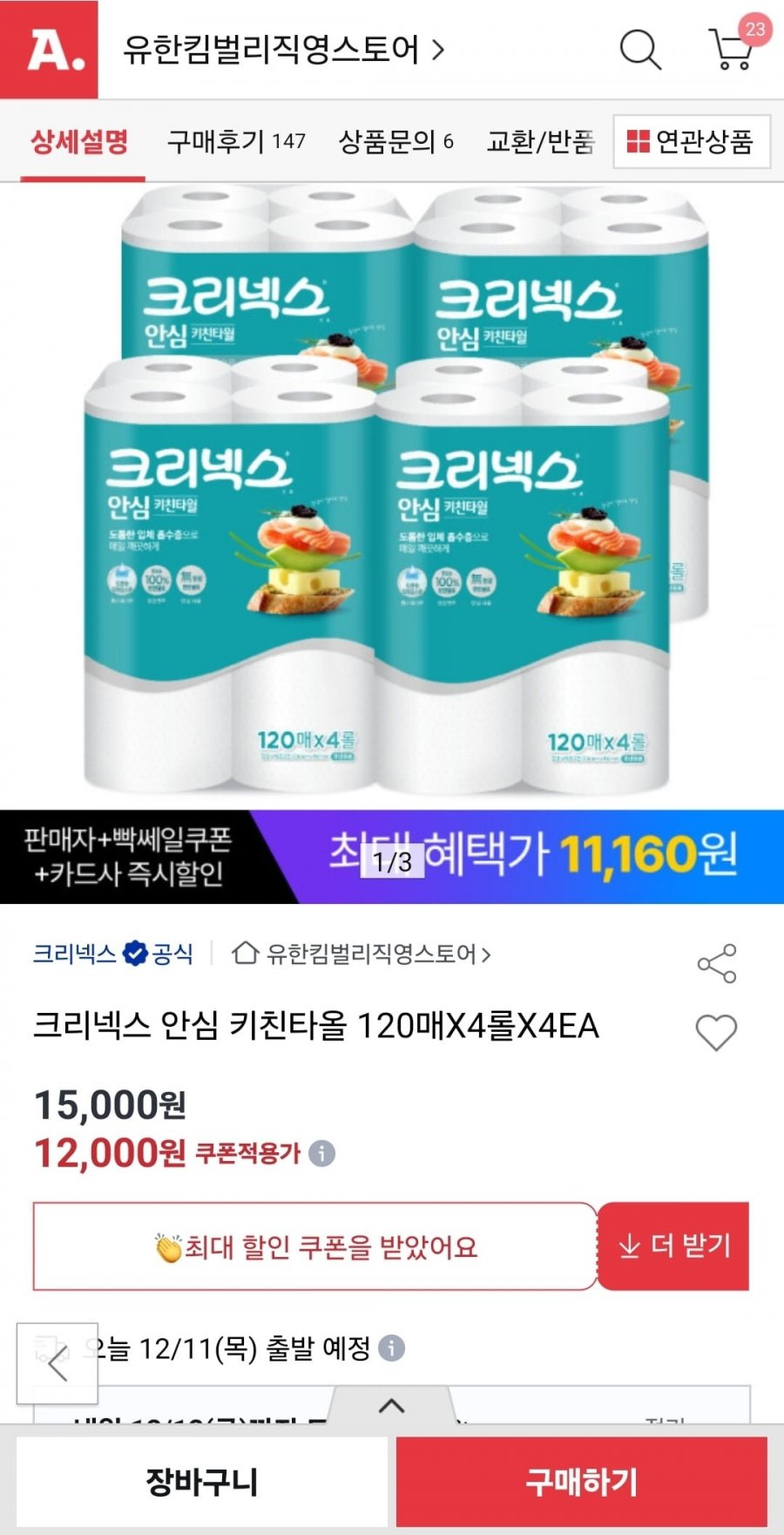Open the shopping cart with 23 items

tap(732, 50)
